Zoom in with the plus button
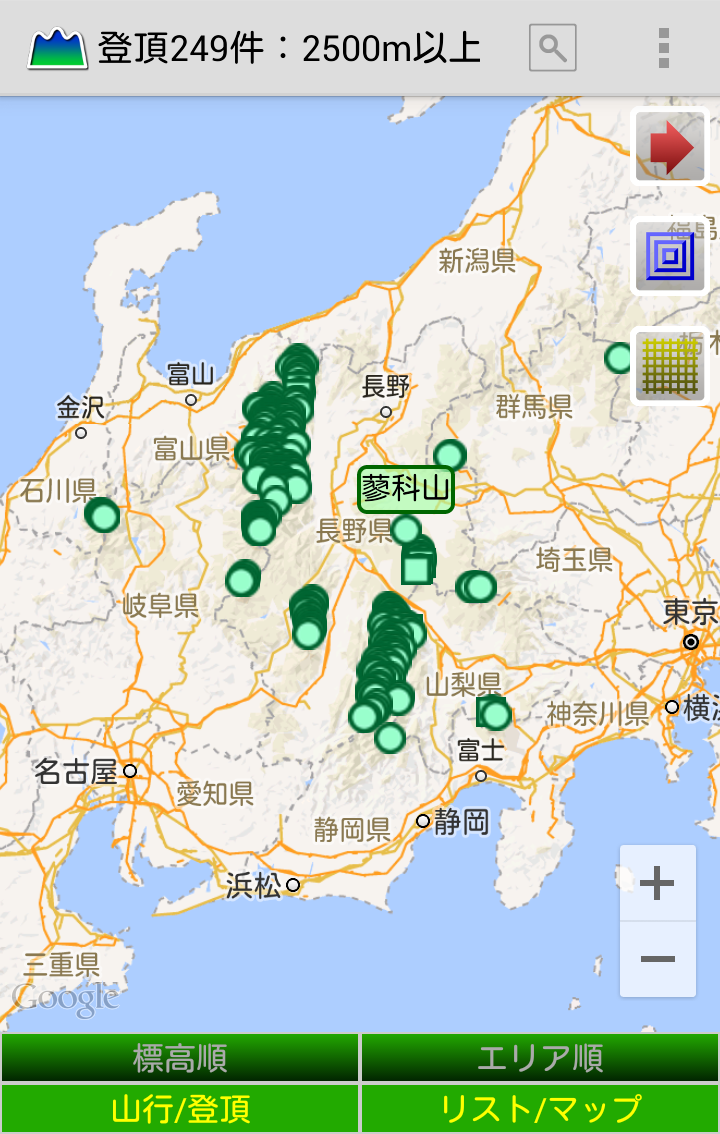The height and width of the screenshot is (1134, 720). pyautogui.click(x=657, y=884)
